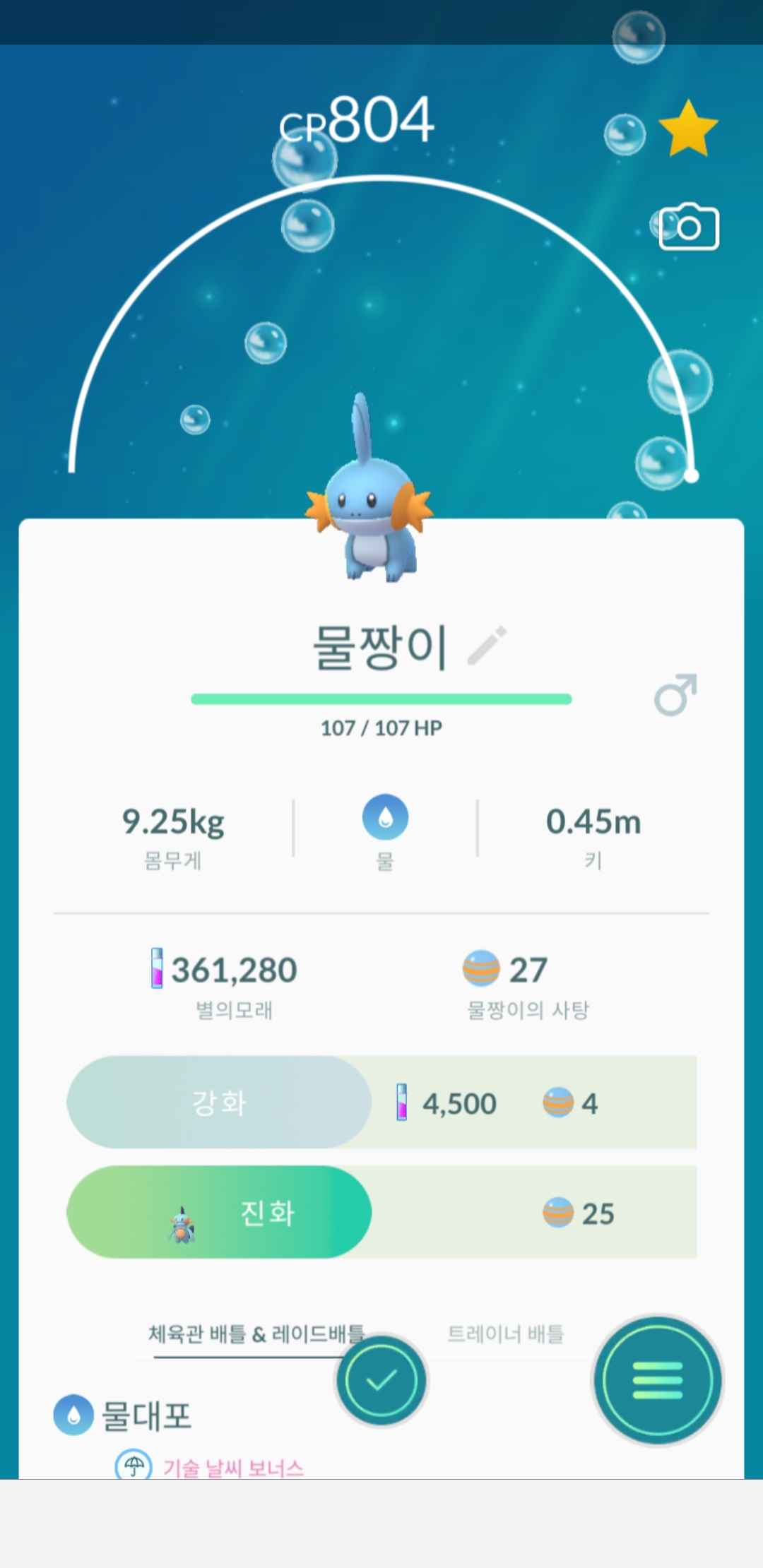Image resolution: width=763 pixels, height=1568 pixels.
Task: Tap the 강화 power up button
Action: (x=219, y=1103)
